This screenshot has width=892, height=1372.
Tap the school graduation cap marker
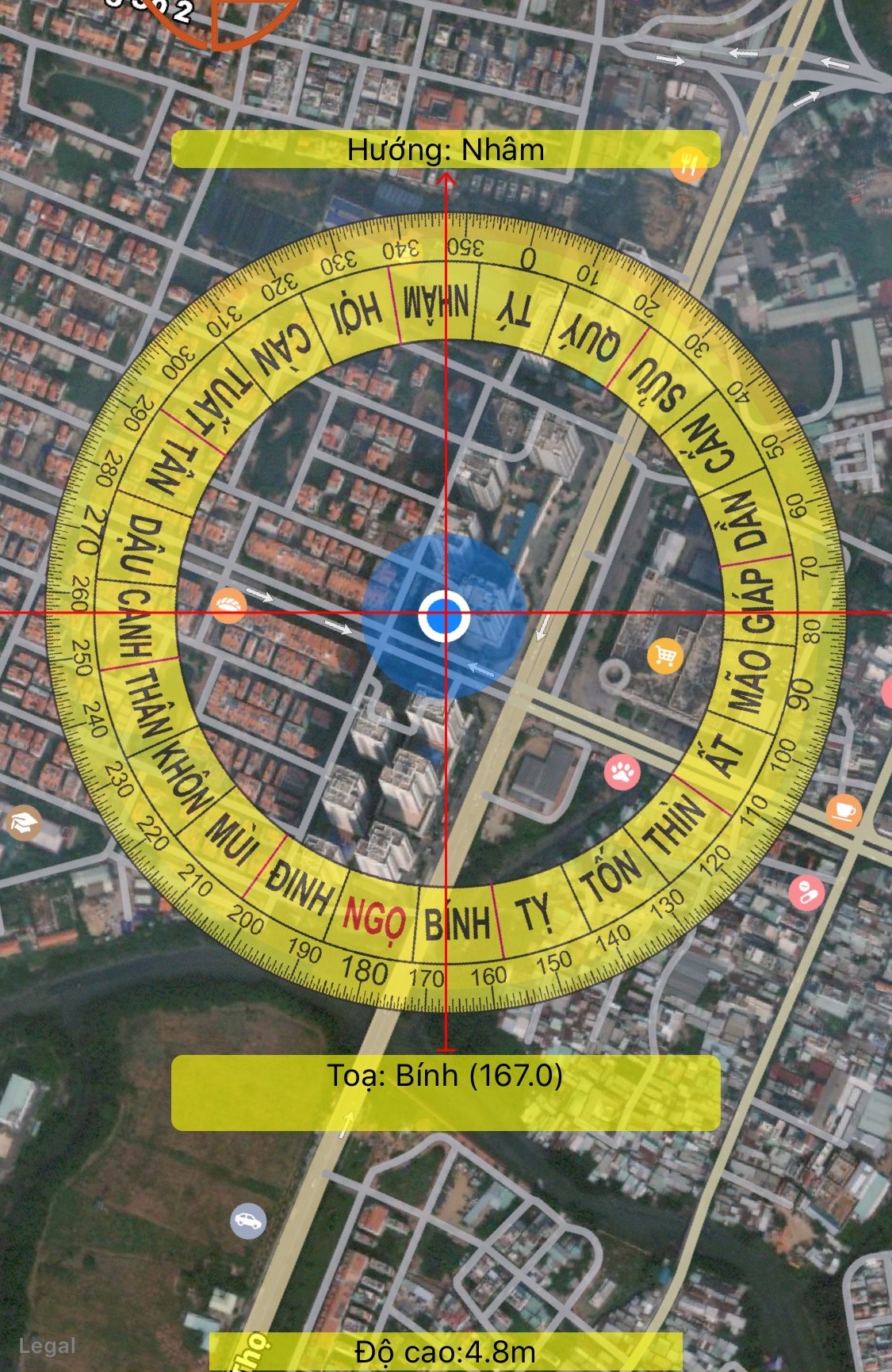24,824
